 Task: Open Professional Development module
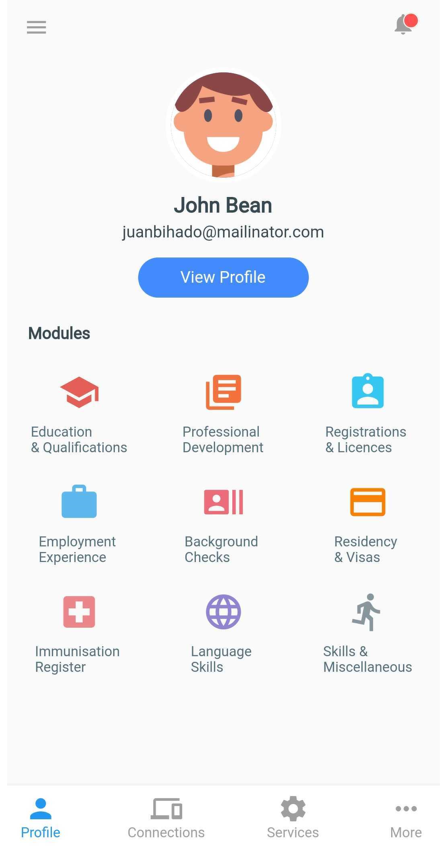(223, 414)
